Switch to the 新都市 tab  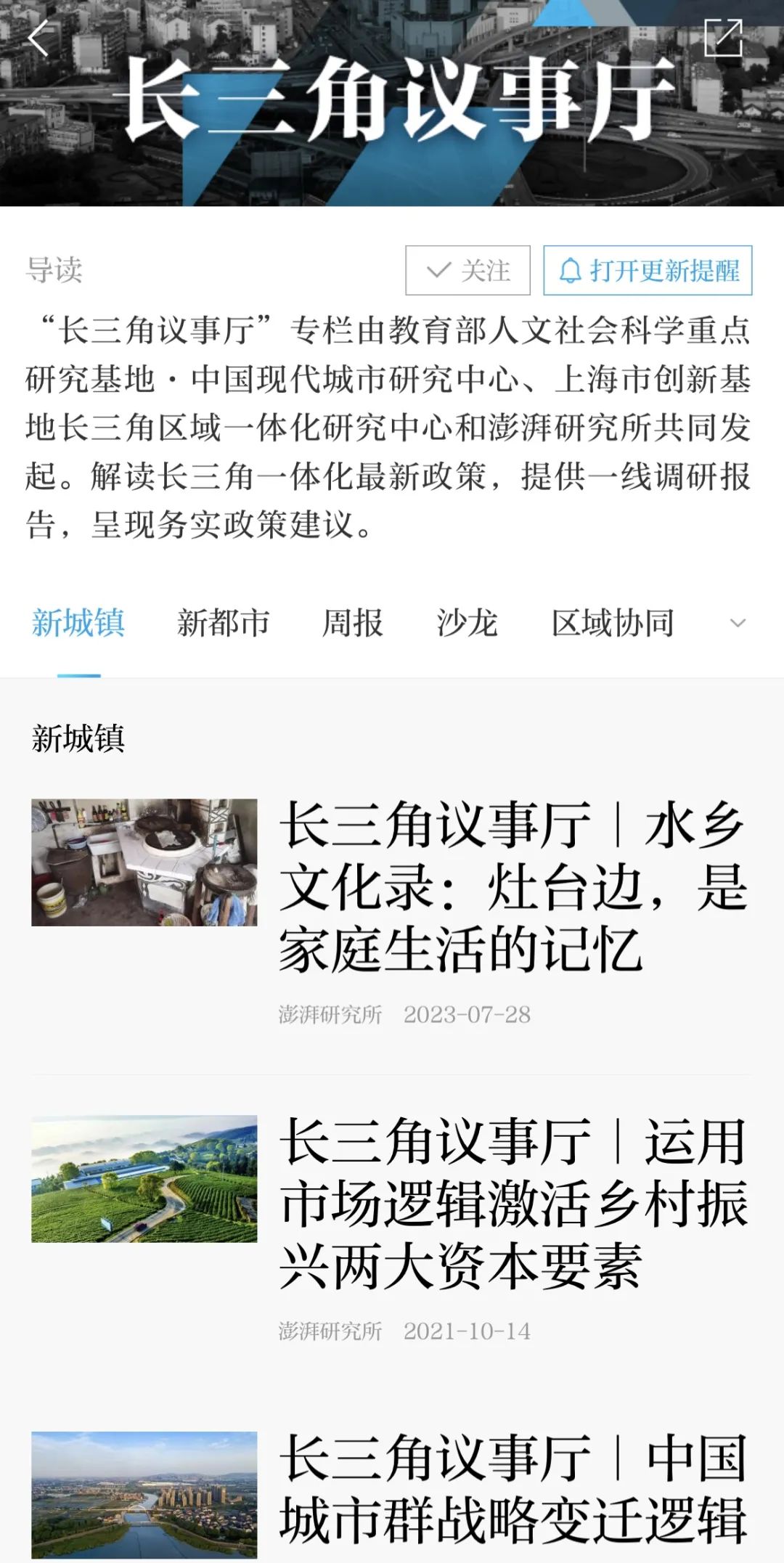[223, 624]
